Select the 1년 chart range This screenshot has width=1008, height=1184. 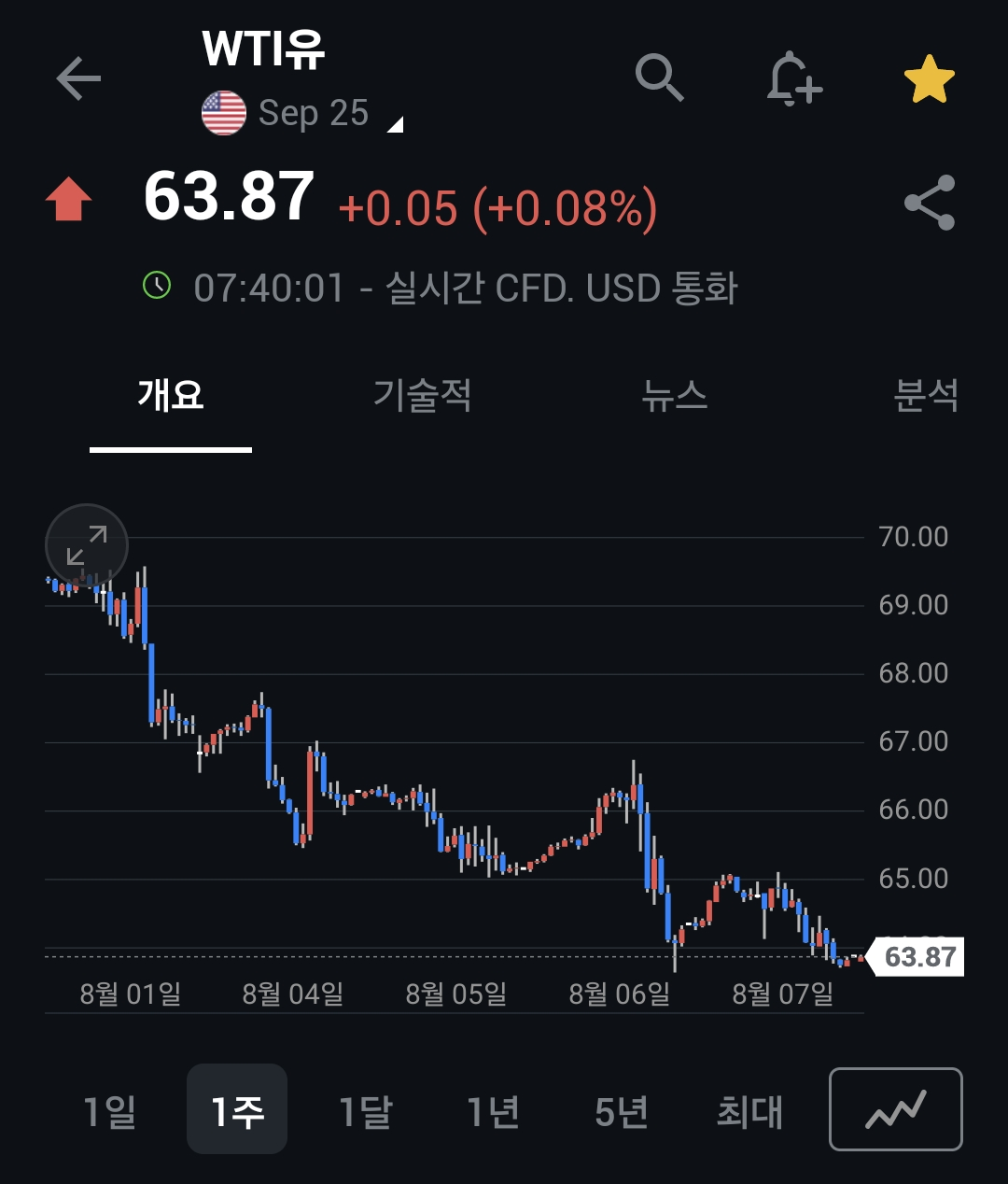click(x=493, y=1111)
